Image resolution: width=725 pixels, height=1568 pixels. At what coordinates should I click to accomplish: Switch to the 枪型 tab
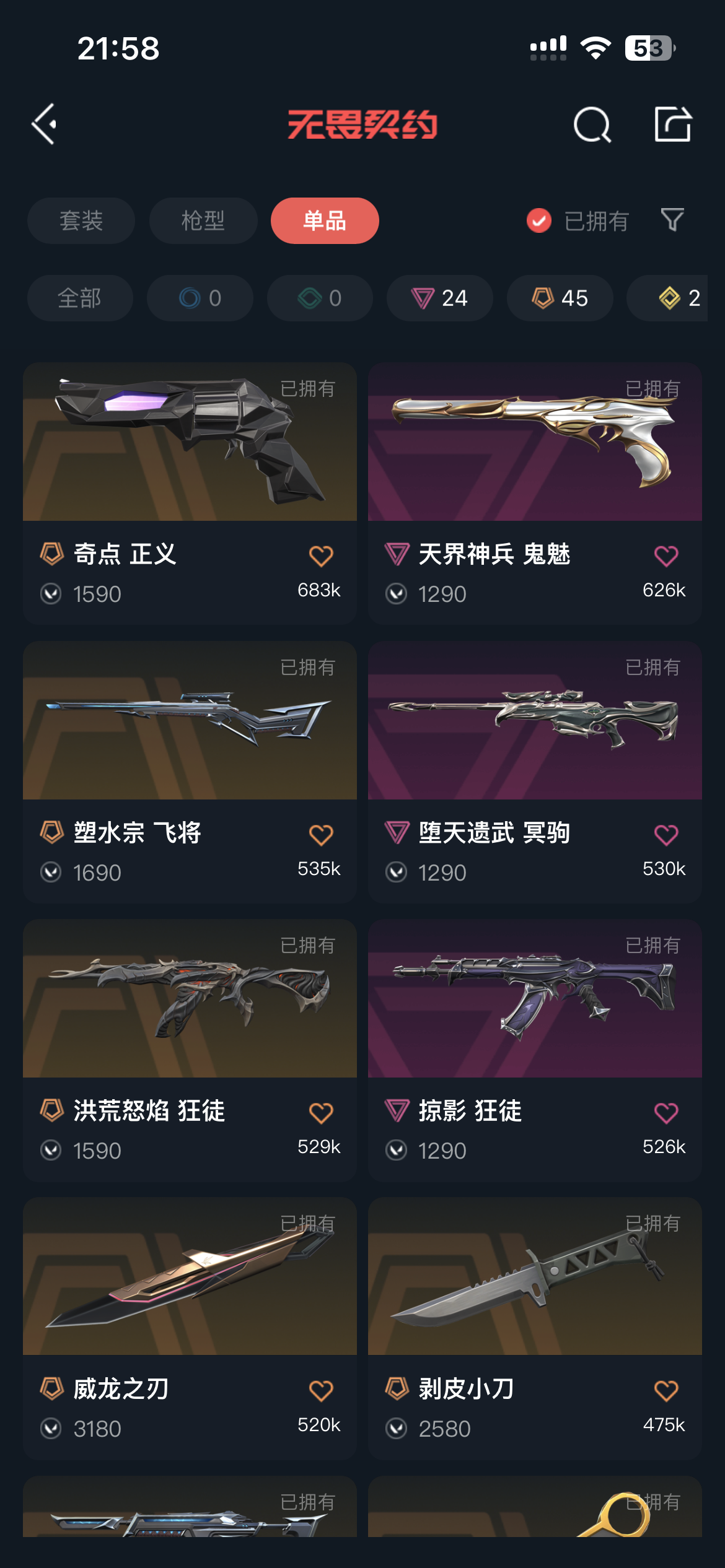coord(203,220)
